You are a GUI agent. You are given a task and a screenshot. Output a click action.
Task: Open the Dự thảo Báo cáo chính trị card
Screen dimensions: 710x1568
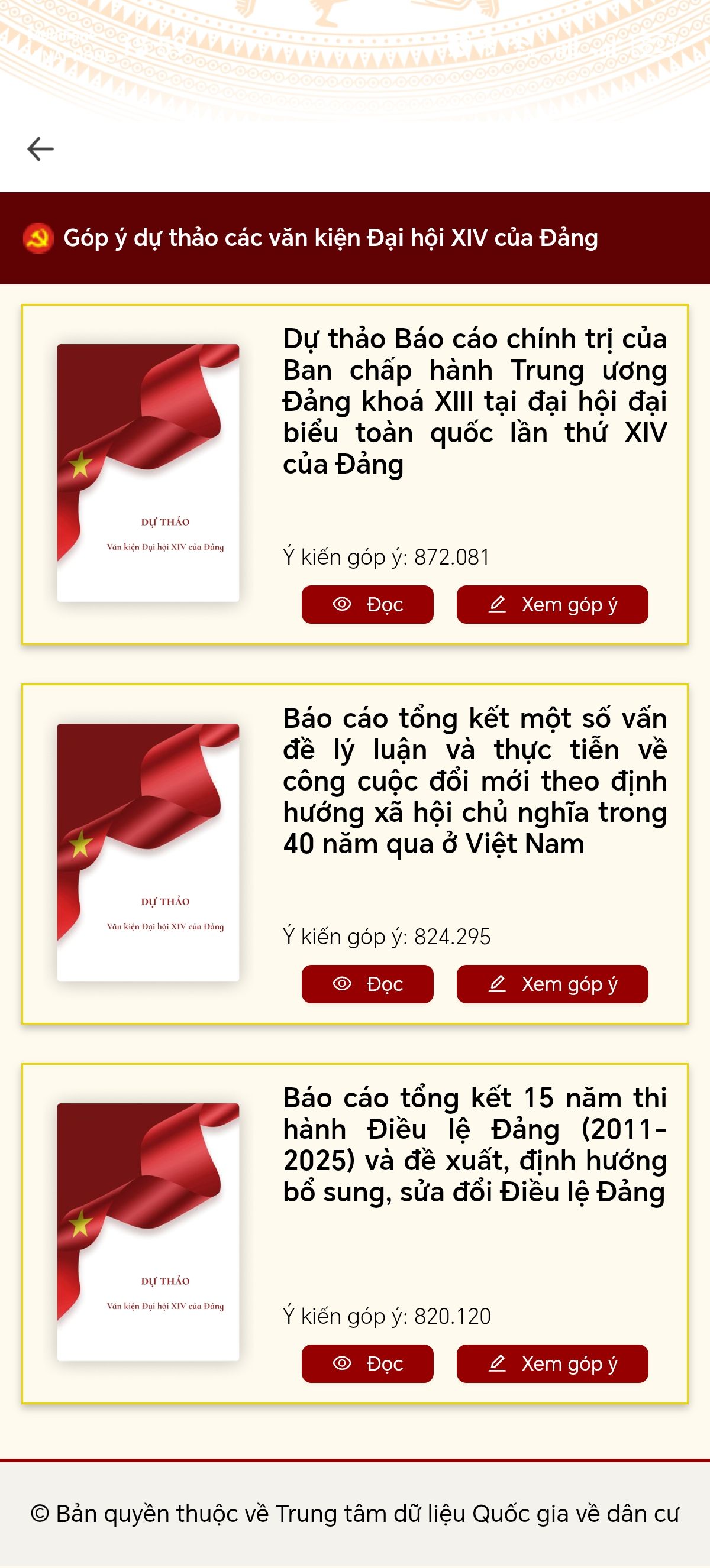(475, 401)
